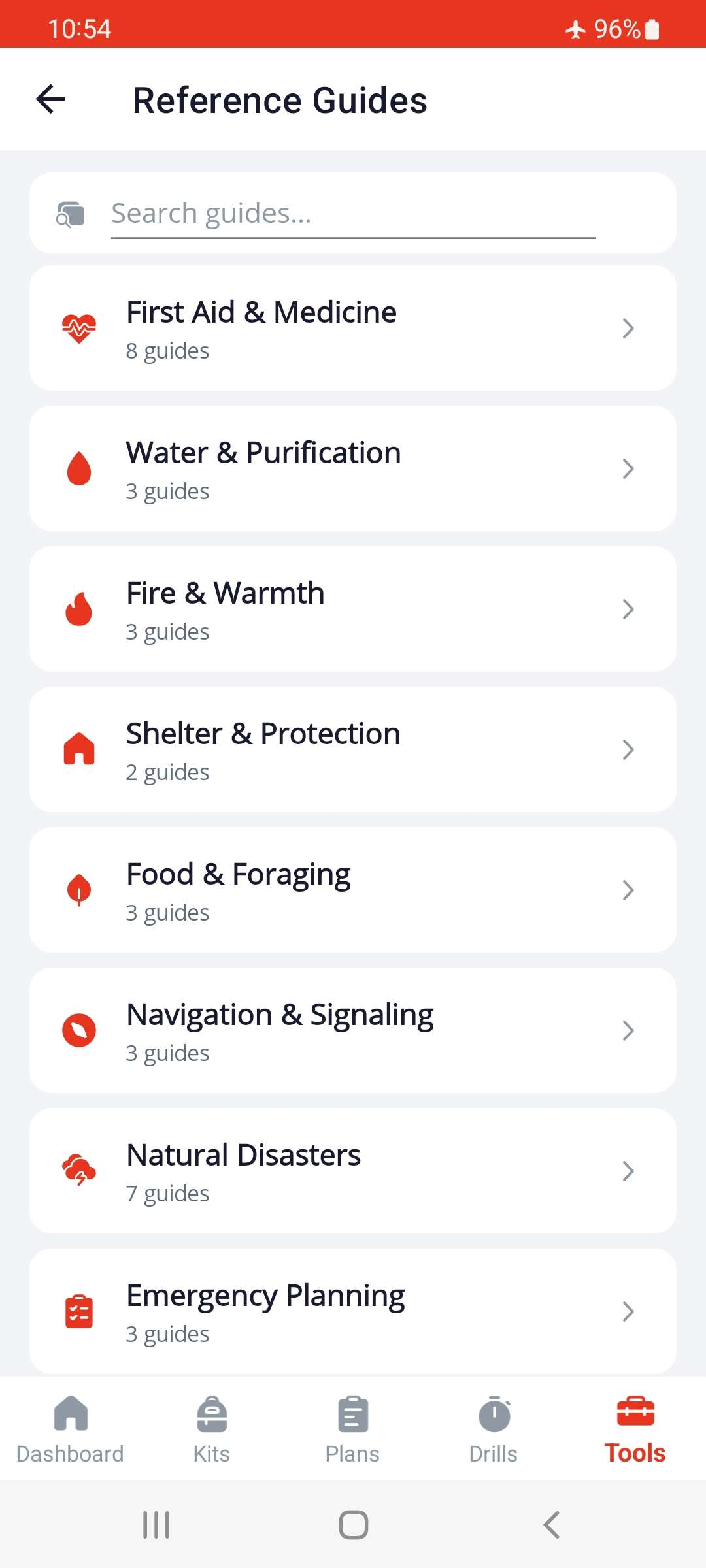706x1568 pixels.
Task: Select the First Aid & Medicine heart icon
Action: tap(79, 328)
